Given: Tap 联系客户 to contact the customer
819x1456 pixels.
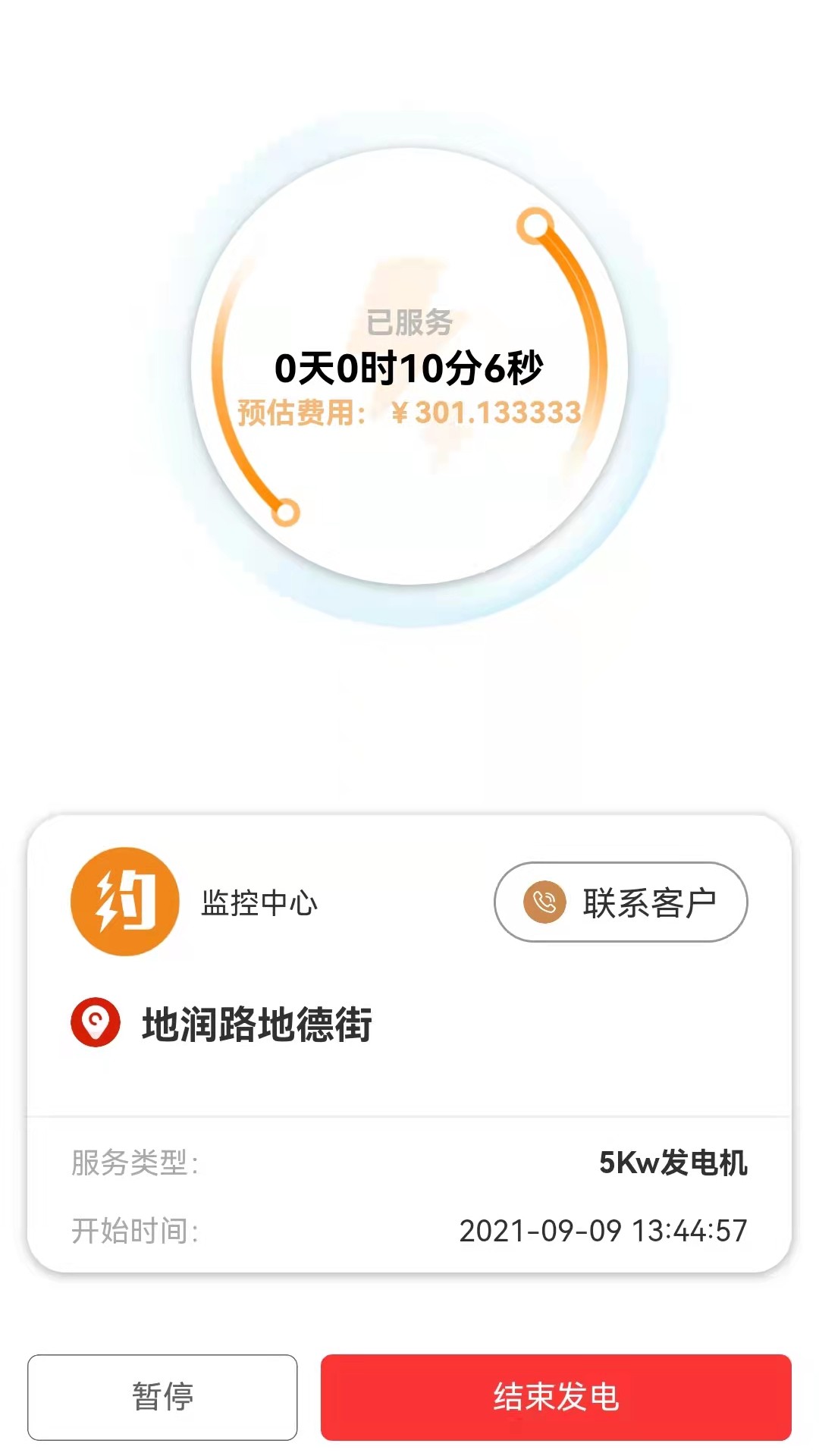Looking at the screenshot, I should click(620, 902).
